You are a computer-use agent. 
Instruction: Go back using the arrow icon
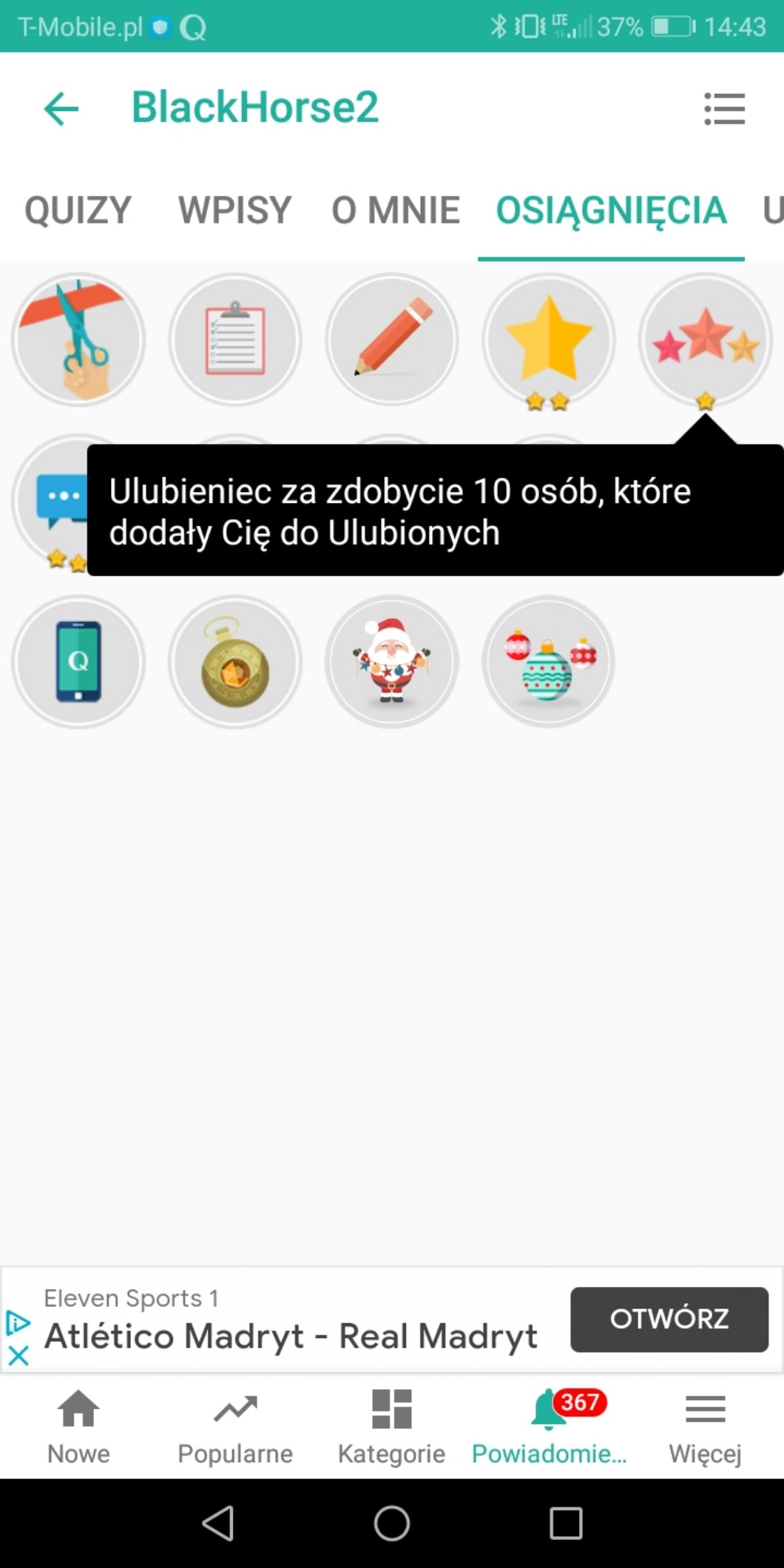point(61,109)
